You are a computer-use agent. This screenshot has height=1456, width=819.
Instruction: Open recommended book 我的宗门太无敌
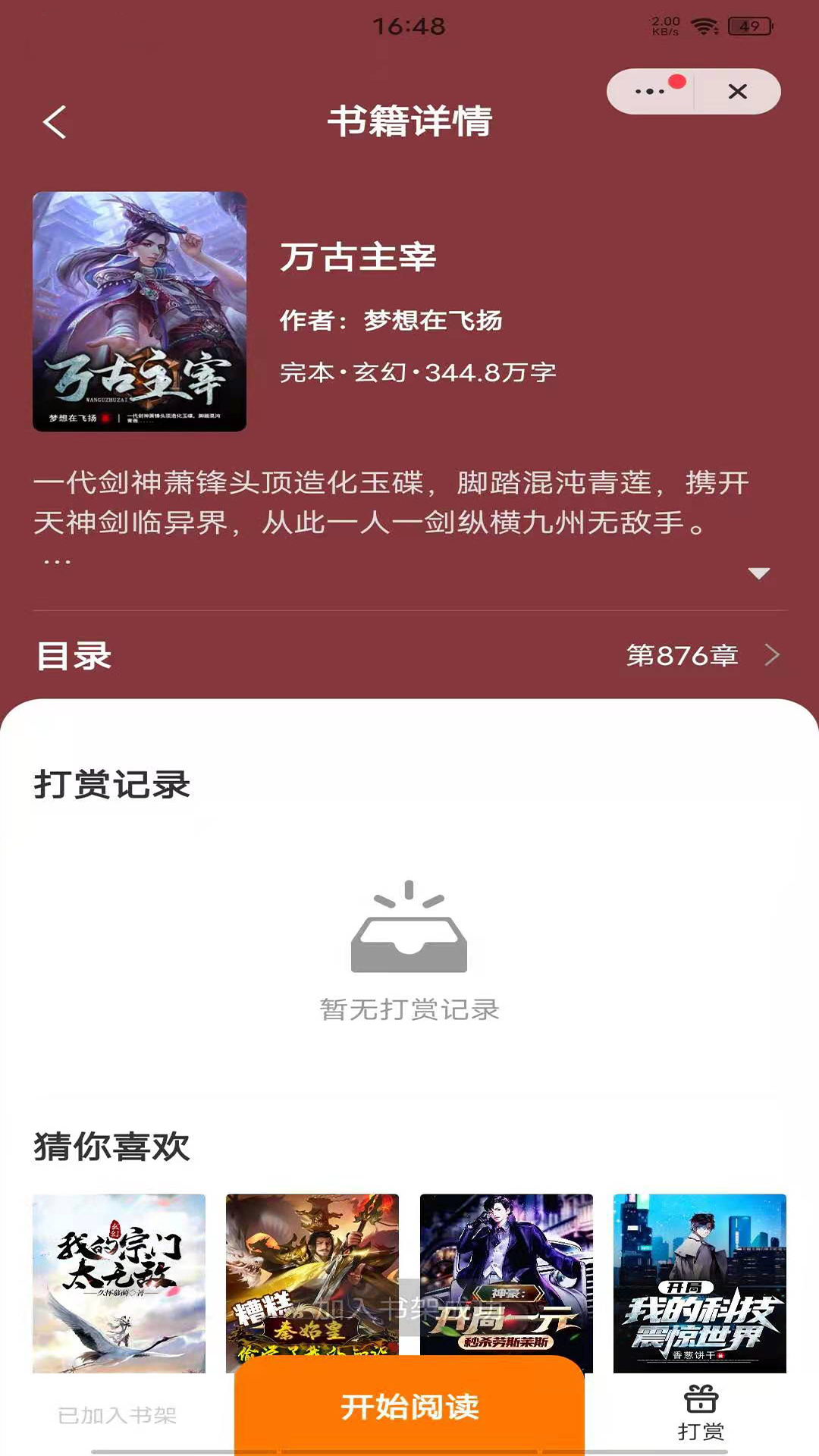(119, 1283)
